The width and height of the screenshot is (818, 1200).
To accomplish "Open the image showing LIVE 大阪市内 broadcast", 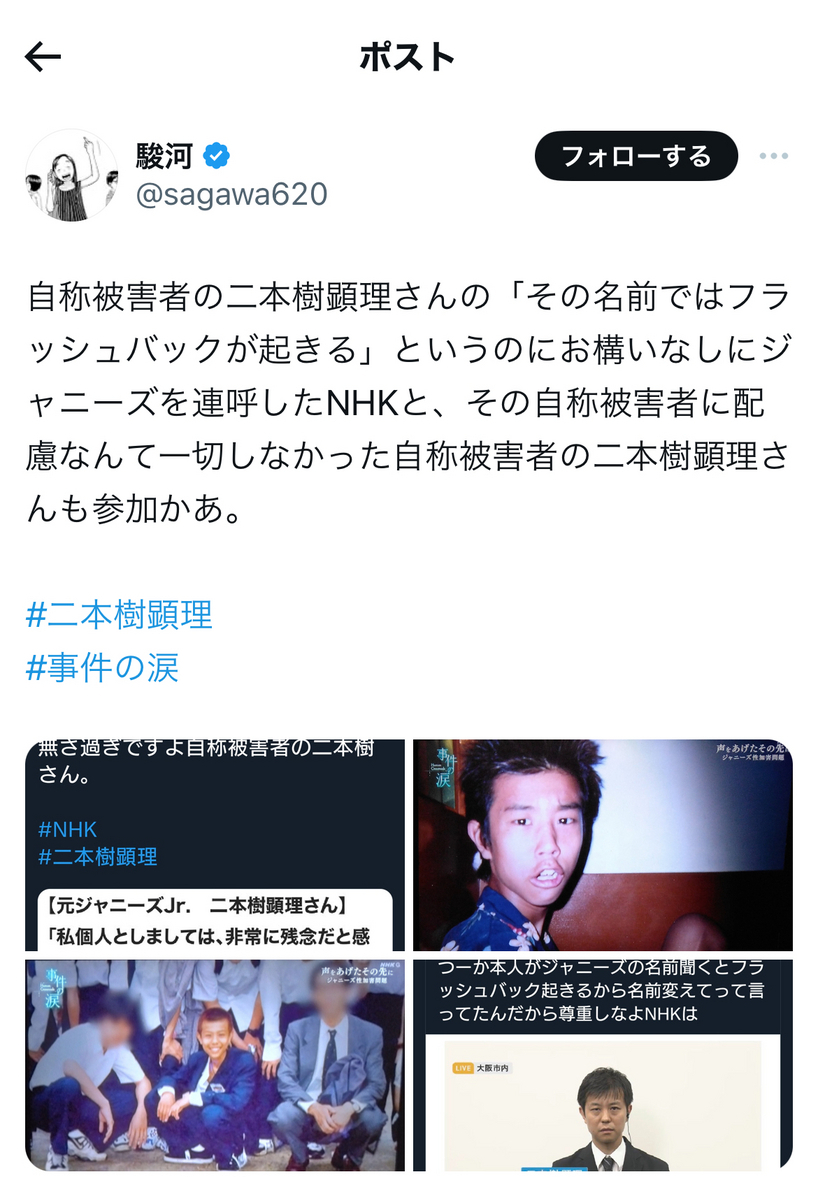I will click(x=603, y=1065).
